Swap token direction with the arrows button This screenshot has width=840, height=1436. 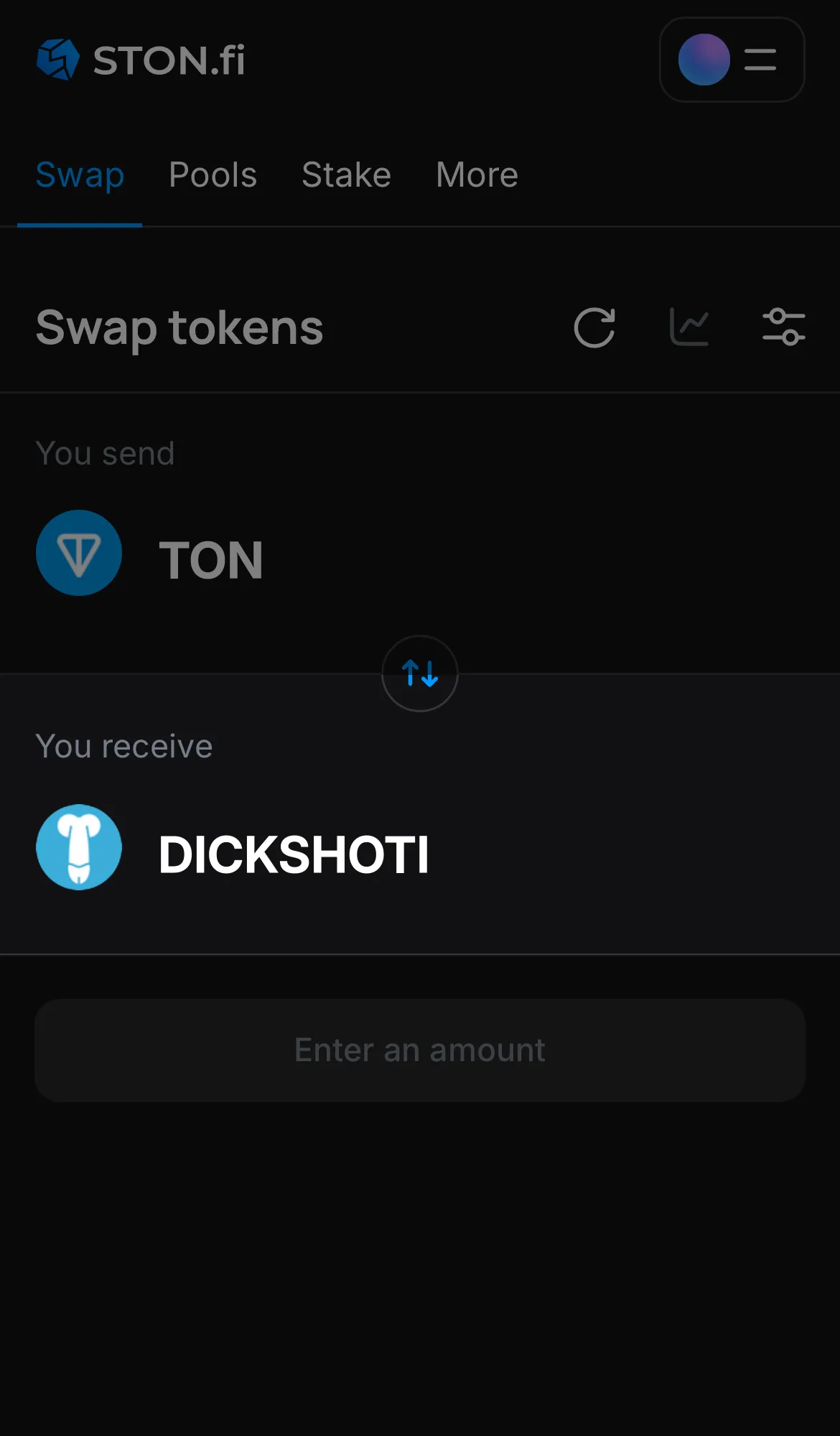click(419, 673)
